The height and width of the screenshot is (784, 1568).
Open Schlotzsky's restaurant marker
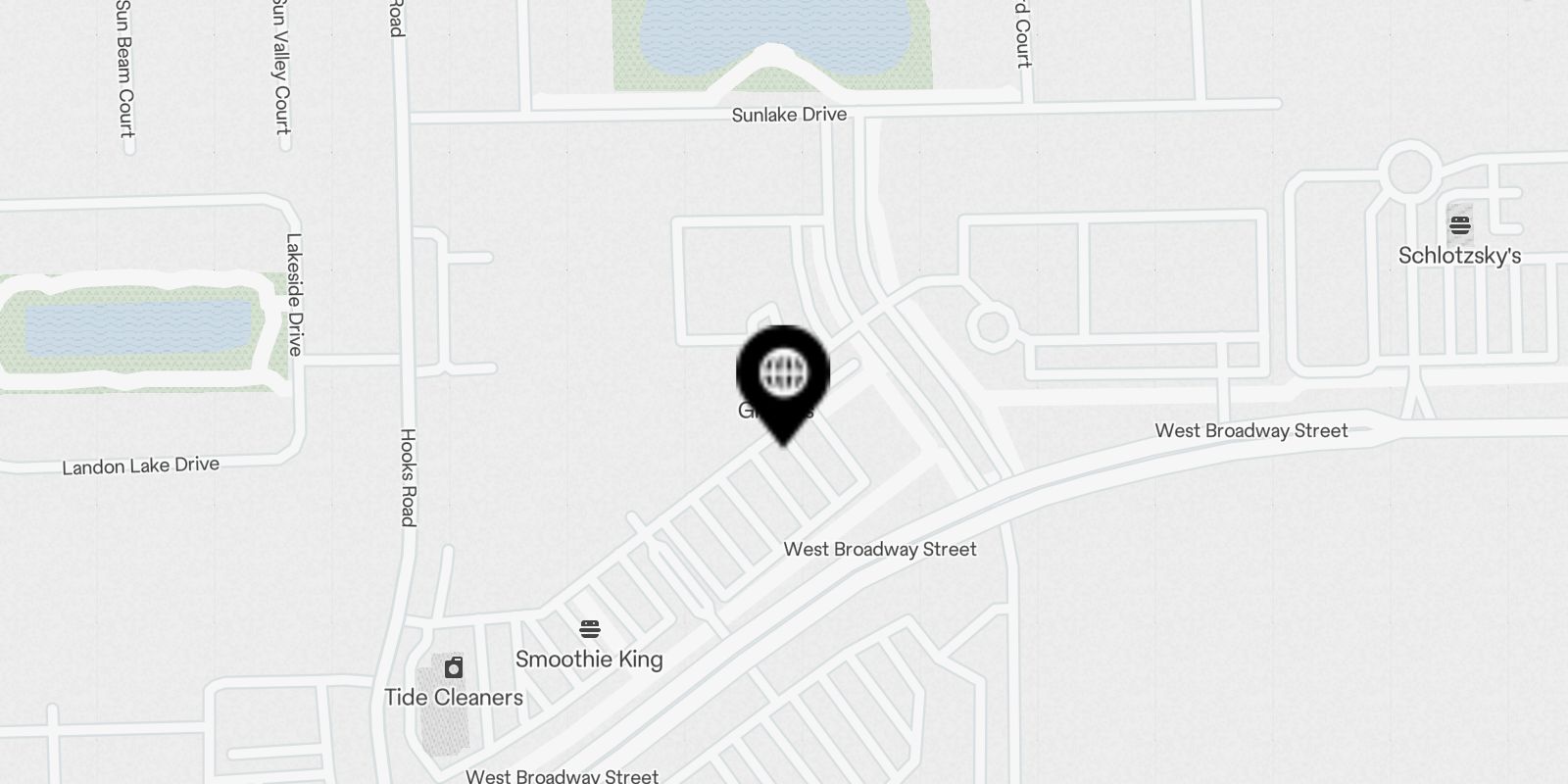pos(1459,226)
